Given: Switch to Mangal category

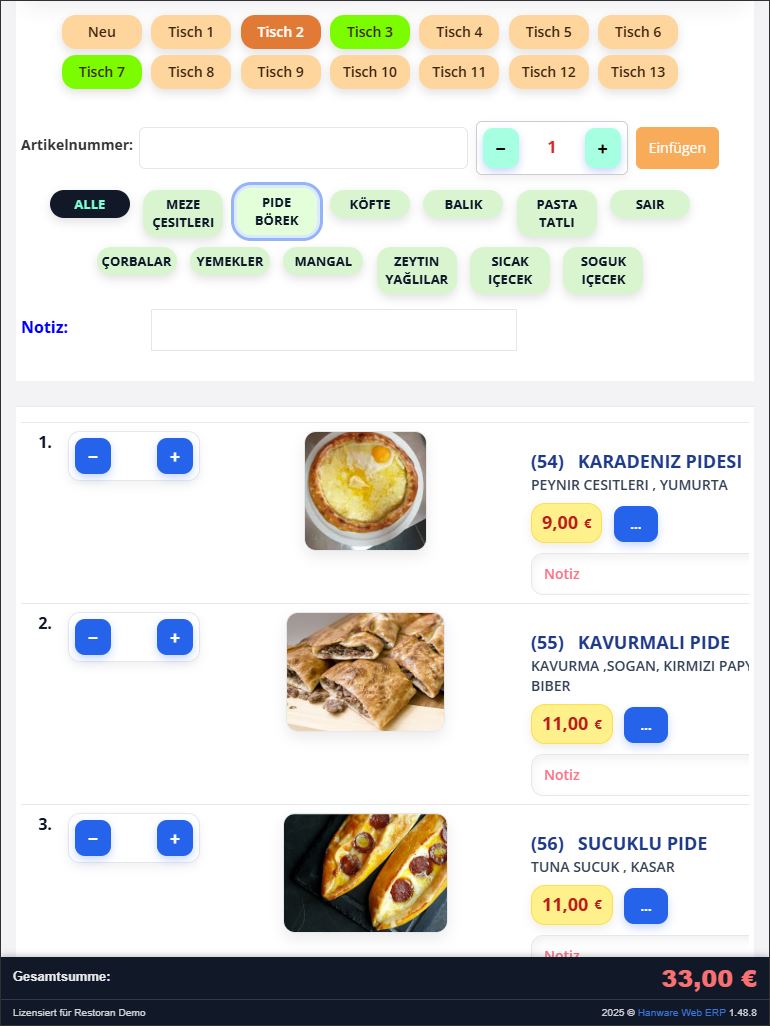Looking at the screenshot, I should pos(323,261).
